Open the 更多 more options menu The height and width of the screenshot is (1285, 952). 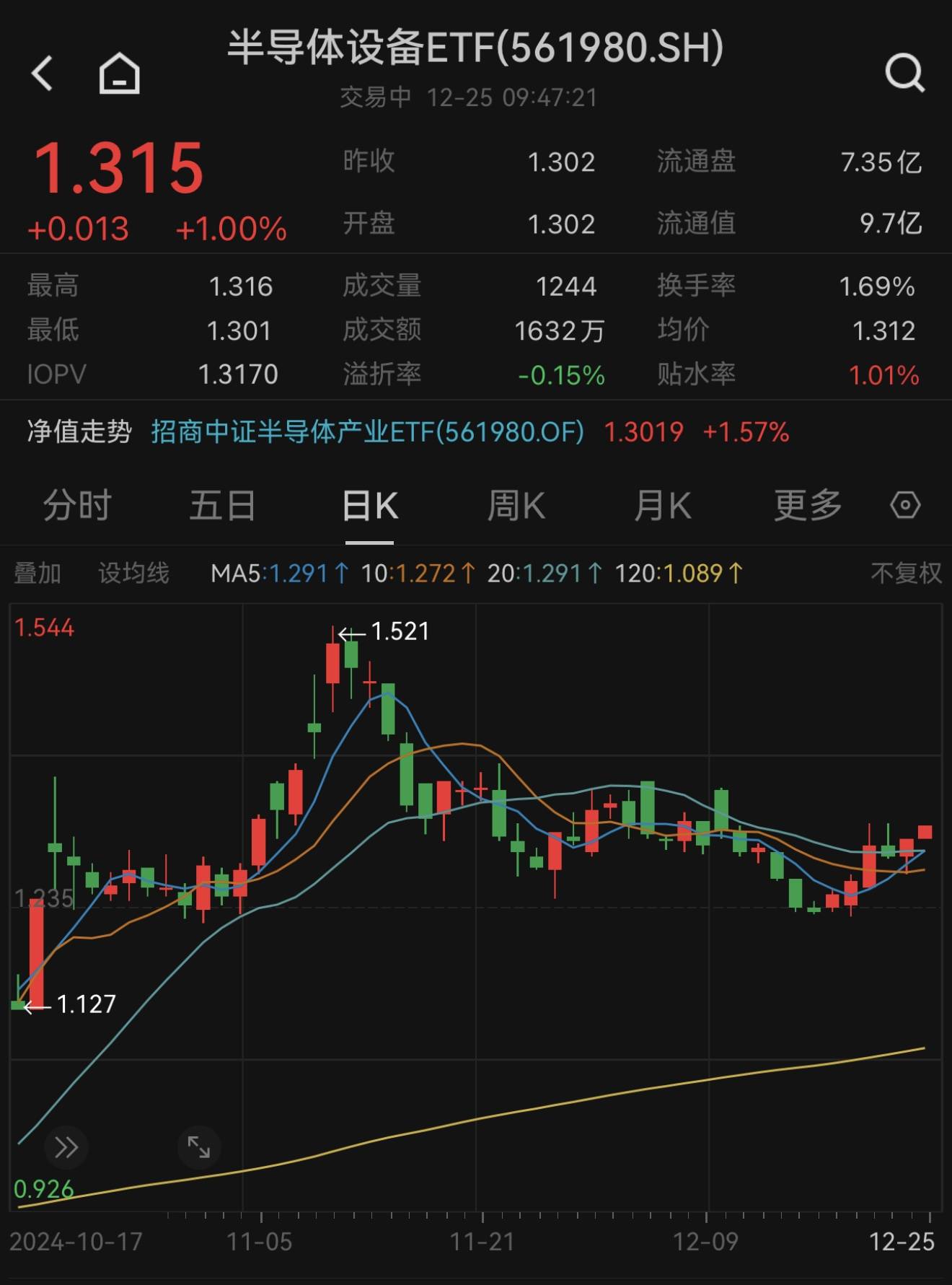tap(807, 506)
